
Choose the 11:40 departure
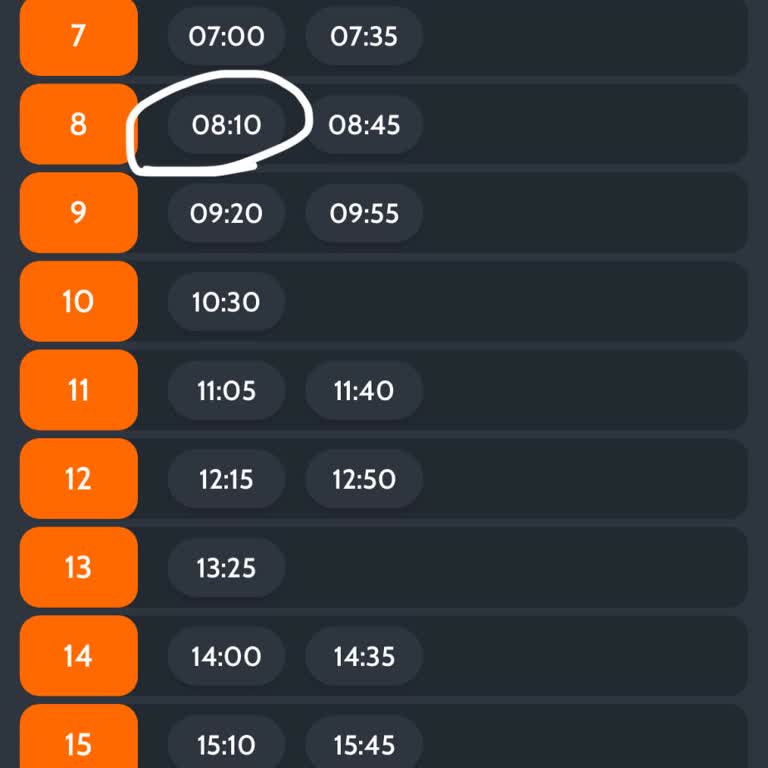point(364,391)
